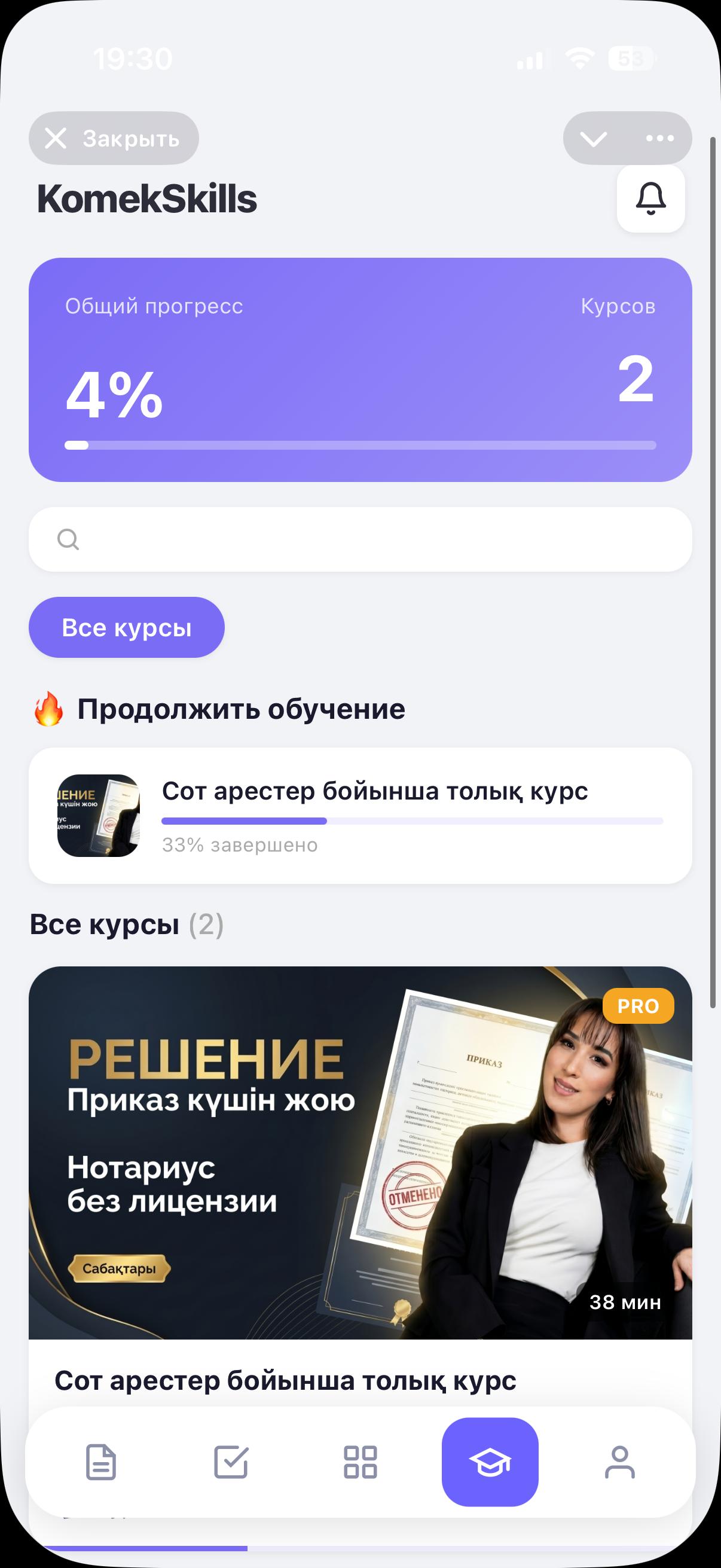This screenshot has width=721, height=1568.
Task: Open the three-dots overflow menu
Action: pyautogui.click(x=659, y=138)
